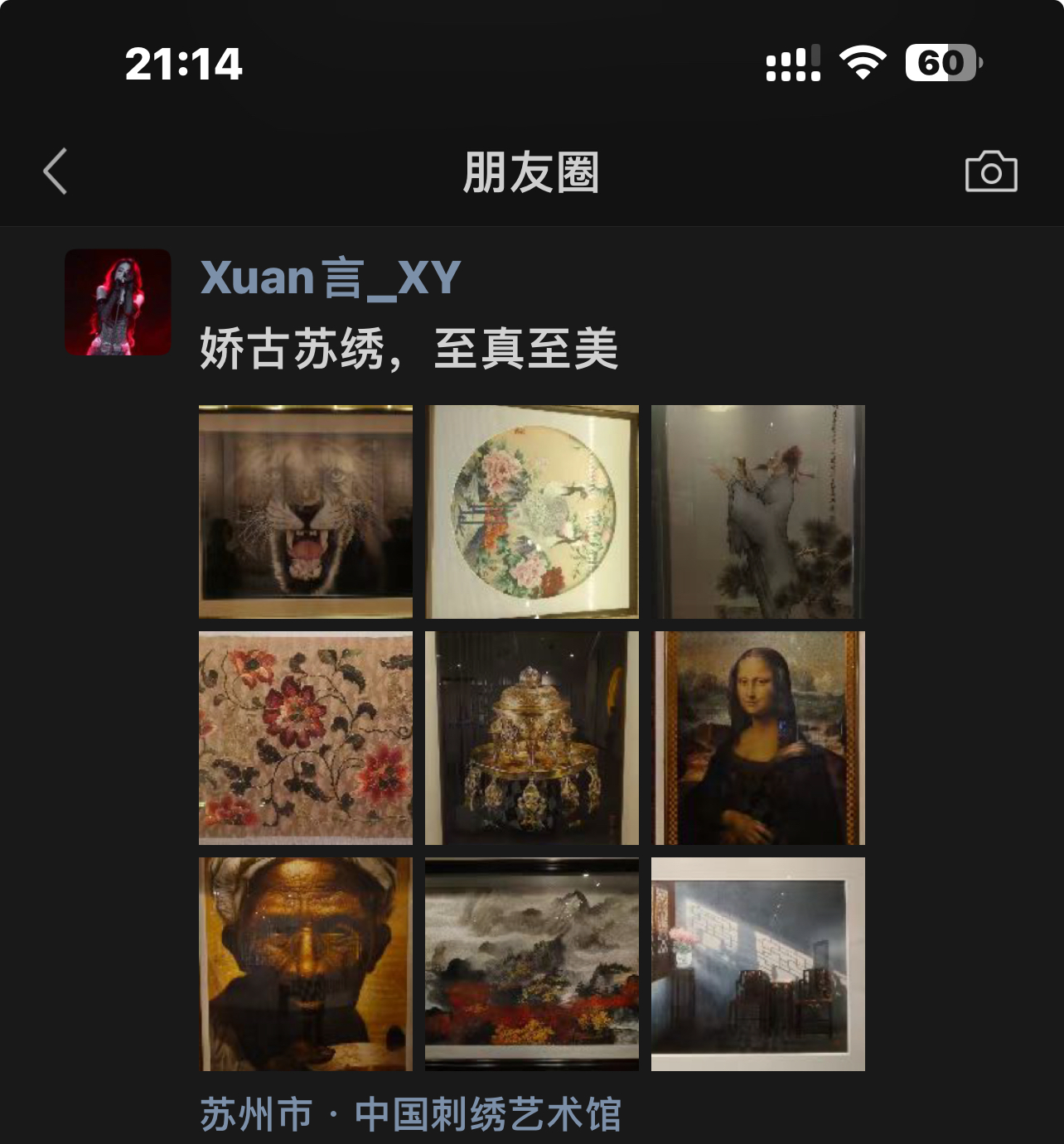The width and height of the screenshot is (1064, 1144).
Task: Open the sunlit room with chairs photo
Action: [757, 964]
